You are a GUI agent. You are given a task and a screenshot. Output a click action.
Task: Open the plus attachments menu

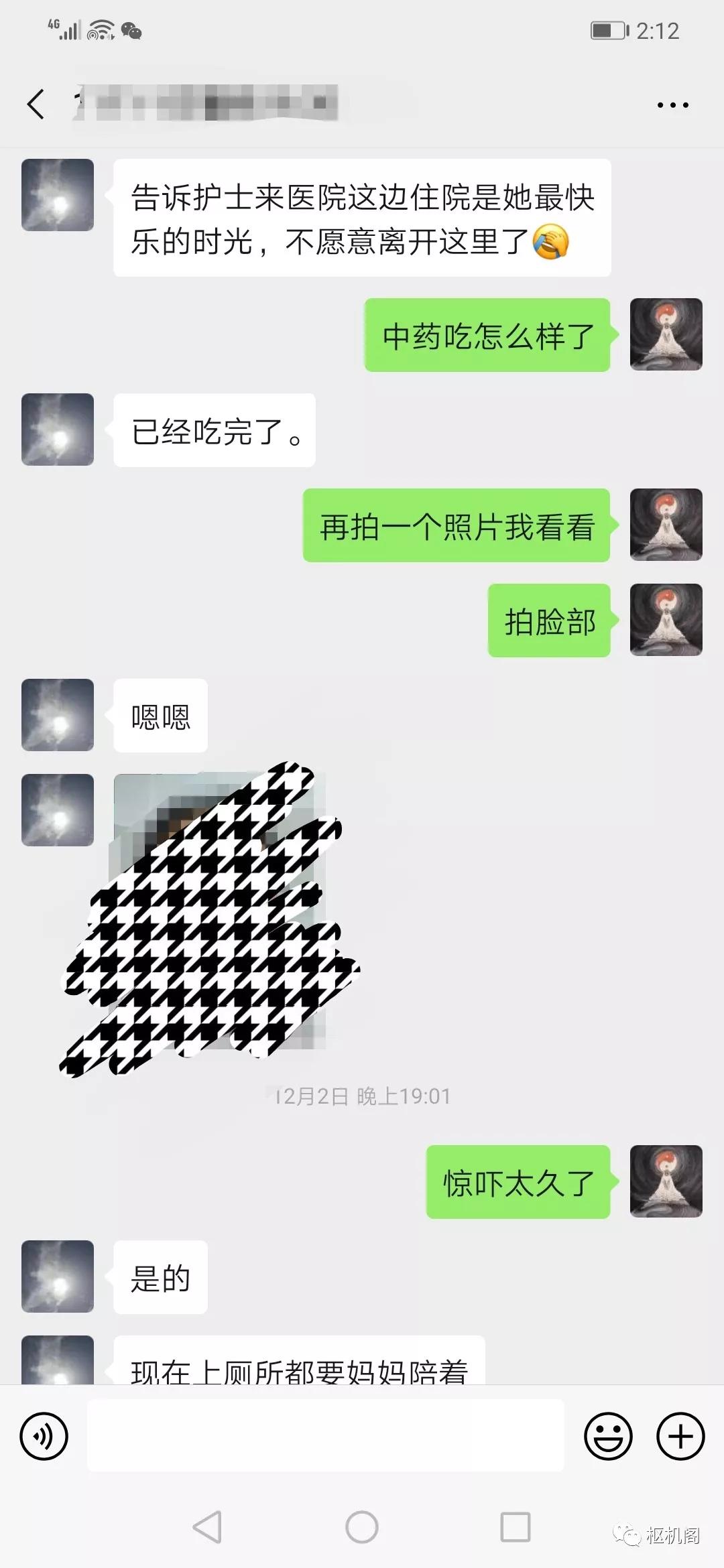pyautogui.click(x=680, y=1436)
